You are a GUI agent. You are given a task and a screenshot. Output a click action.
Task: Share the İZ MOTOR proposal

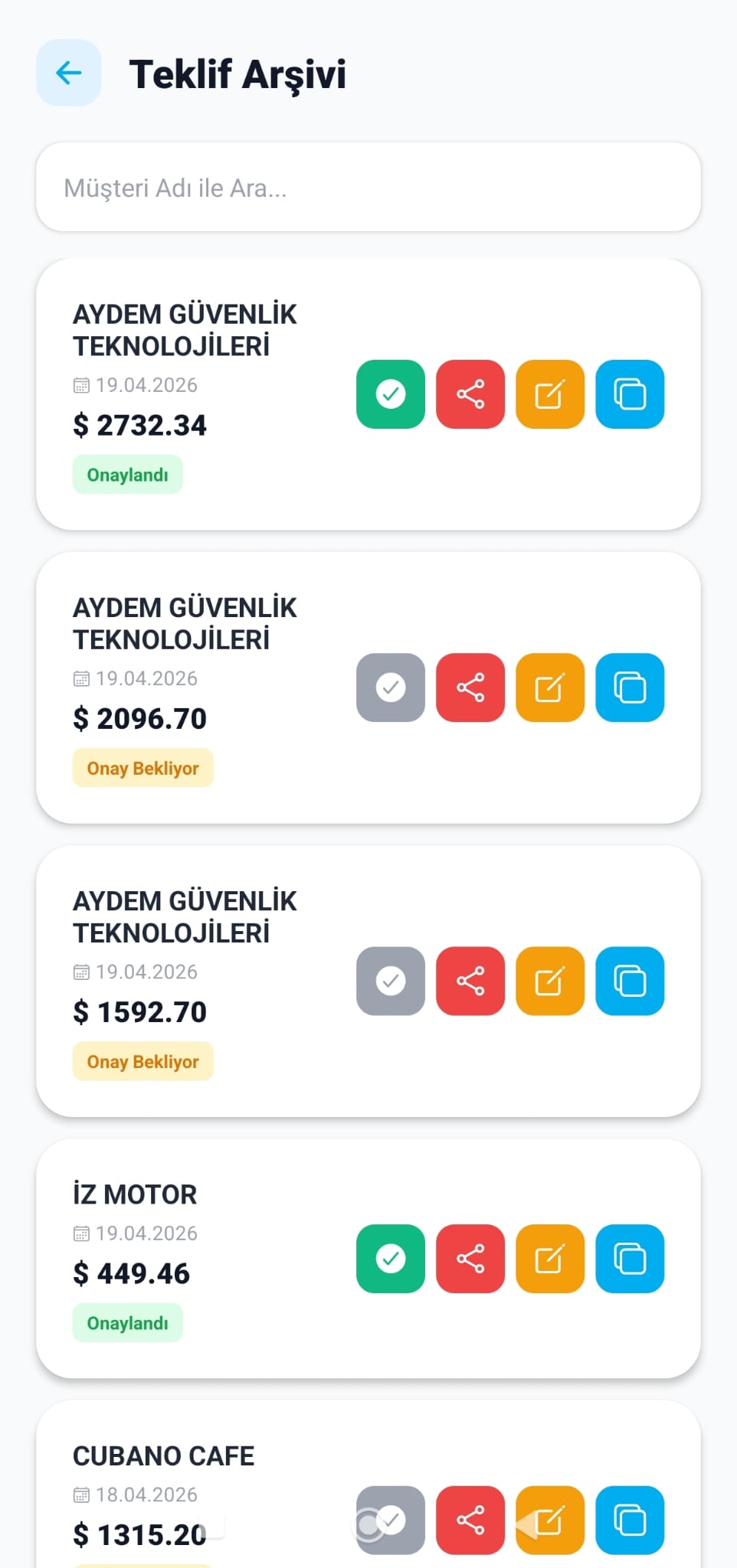(470, 1259)
